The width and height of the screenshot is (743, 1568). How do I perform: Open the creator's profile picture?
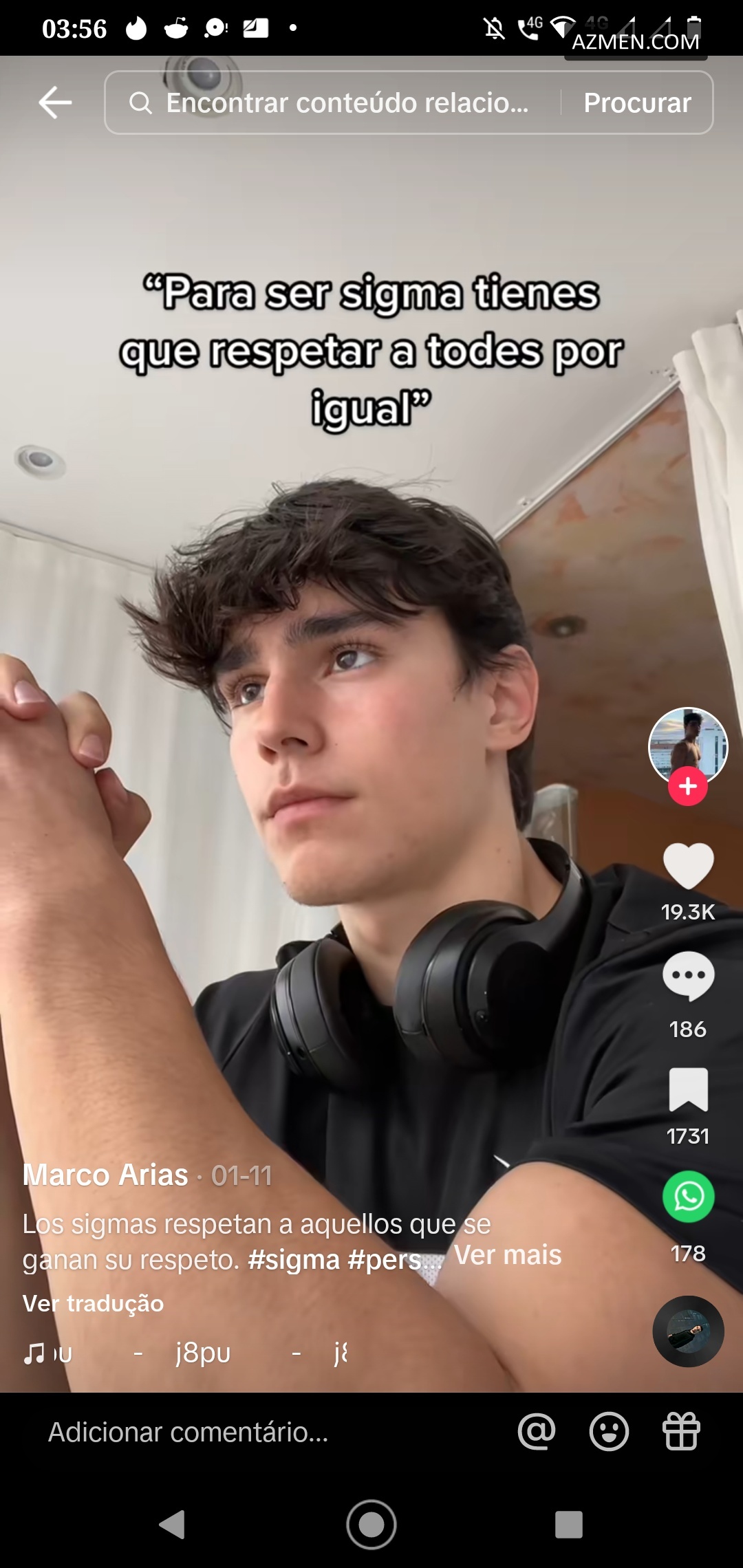(x=688, y=745)
